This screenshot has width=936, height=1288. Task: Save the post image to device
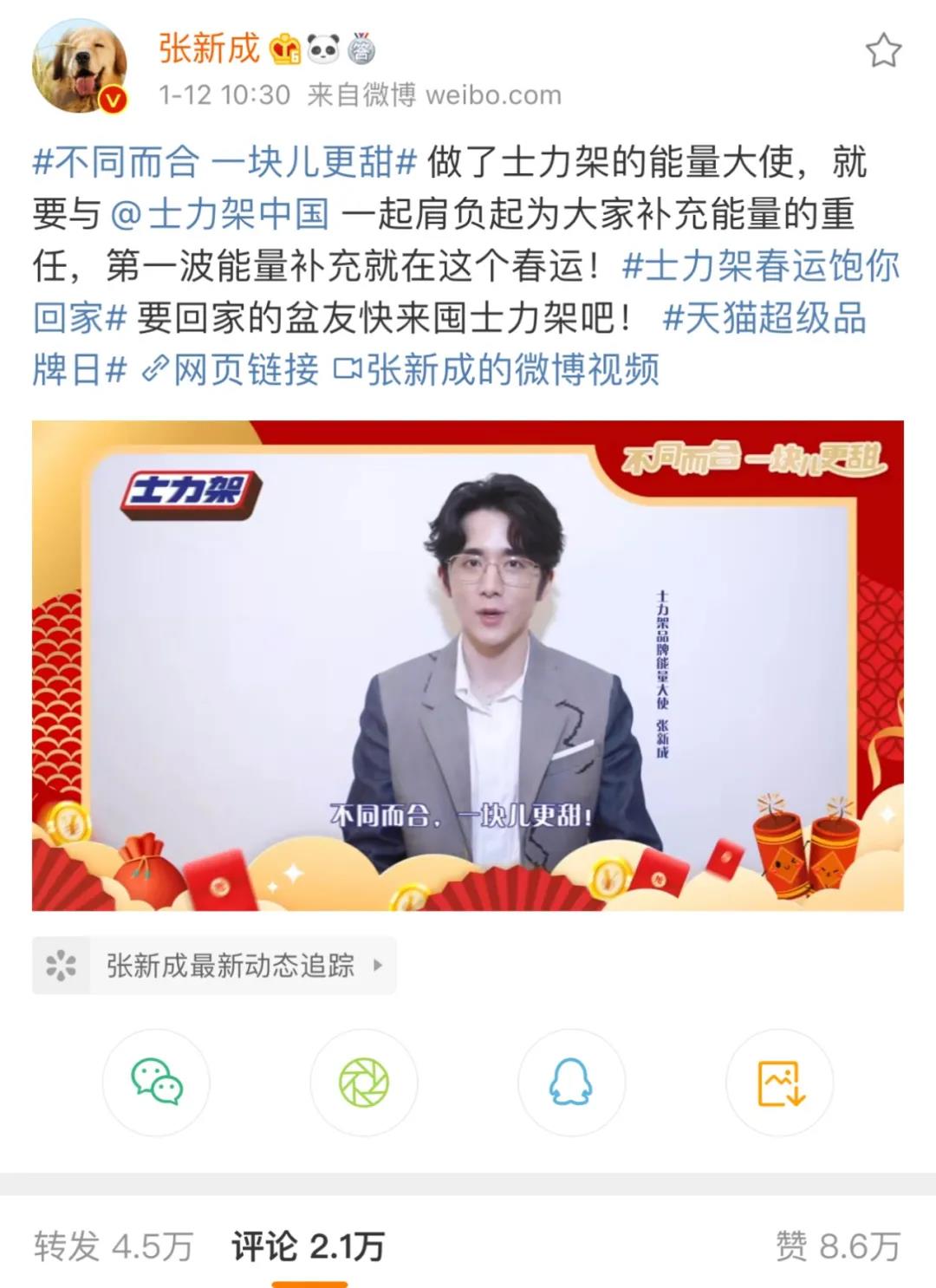click(x=779, y=1082)
